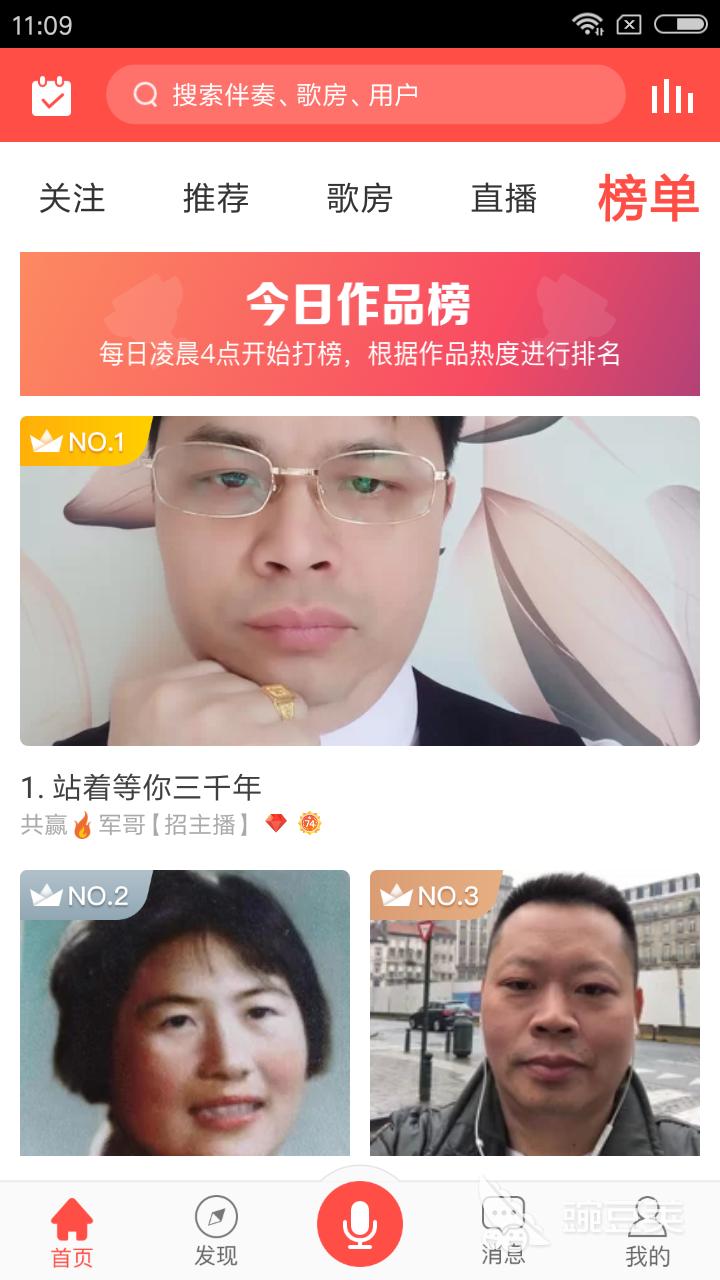Open the daily check-in calendar icon
Viewport: 720px width, 1280px height.
[51, 96]
